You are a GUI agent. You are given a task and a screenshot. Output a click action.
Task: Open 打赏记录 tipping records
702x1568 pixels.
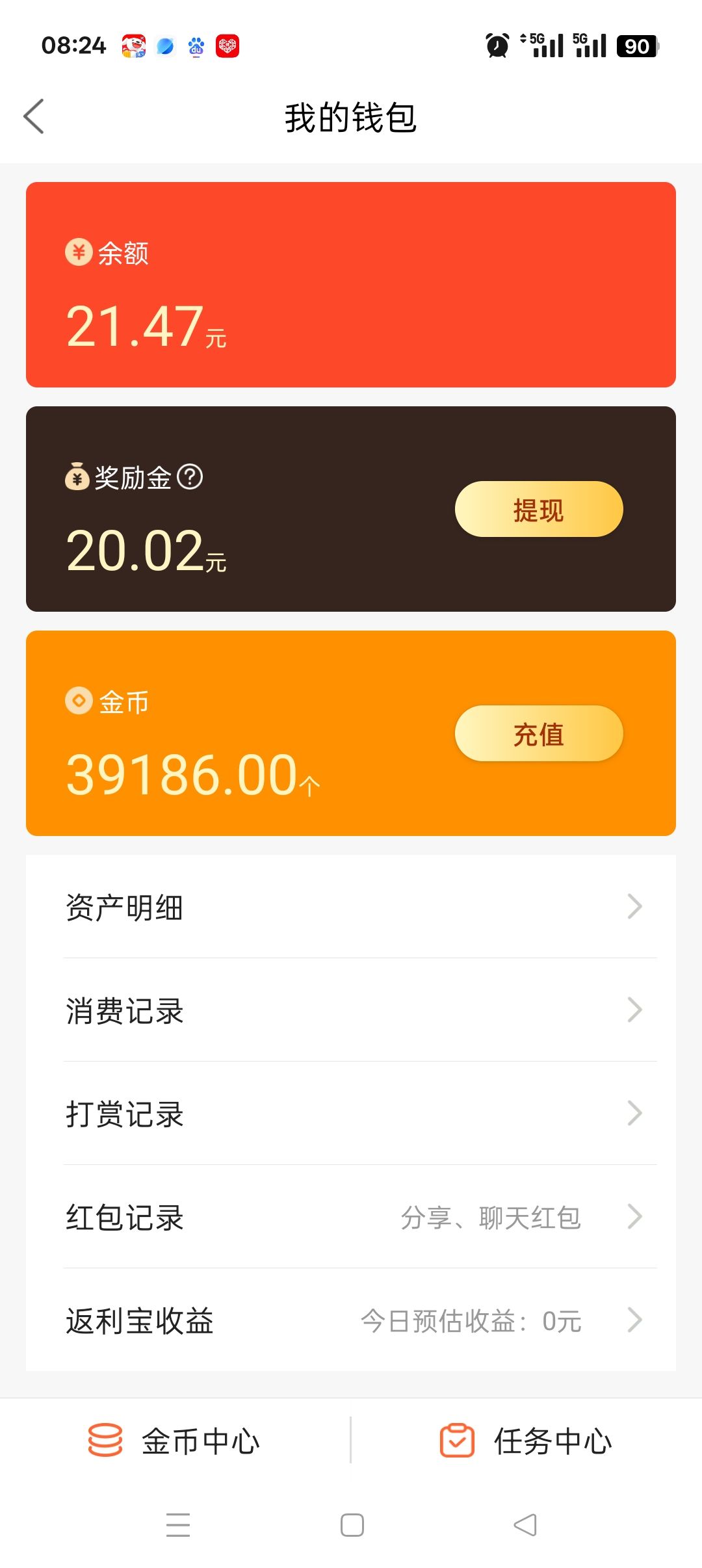(351, 1114)
